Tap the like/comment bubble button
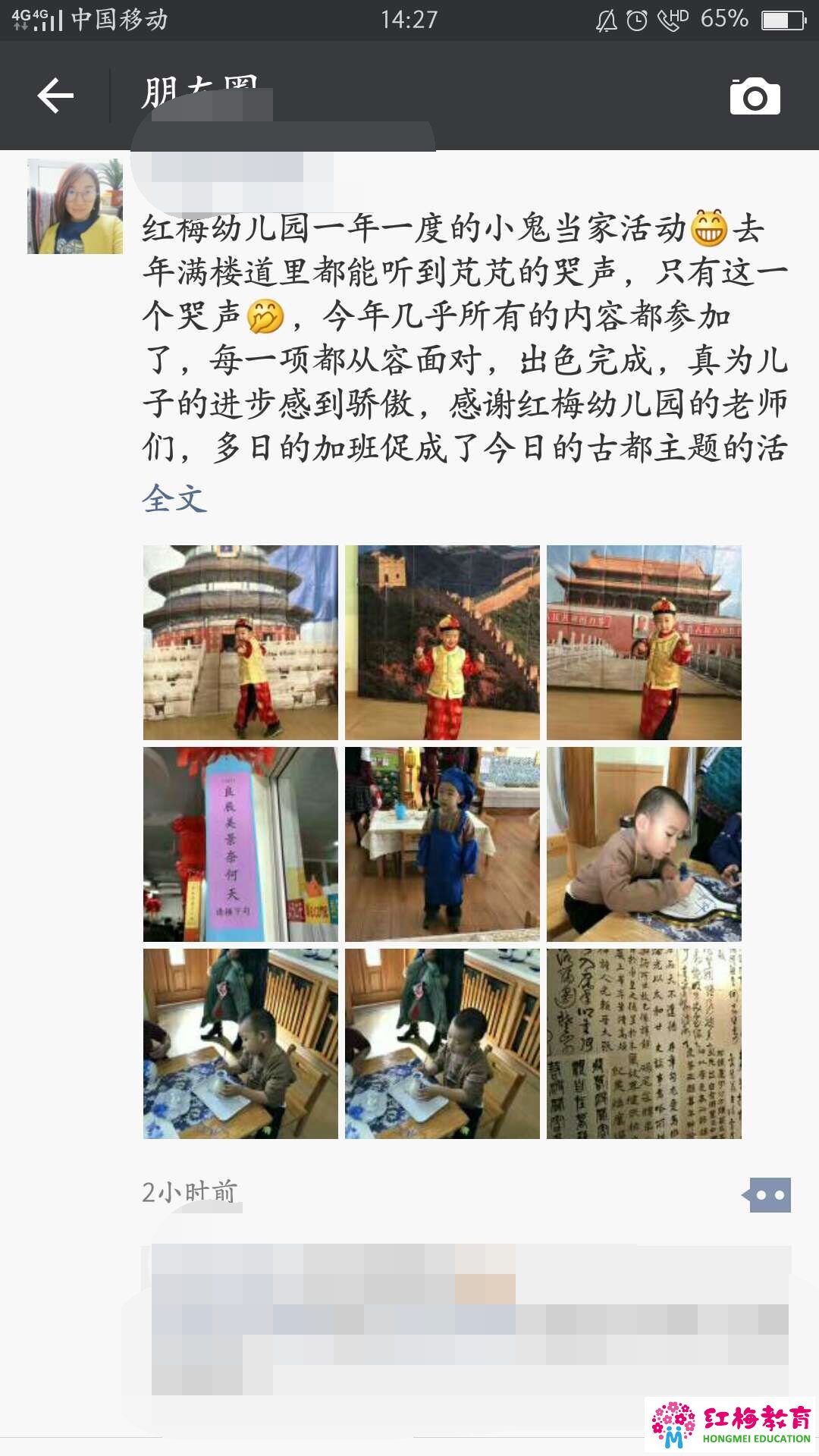819x1456 pixels. point(768,1195)
